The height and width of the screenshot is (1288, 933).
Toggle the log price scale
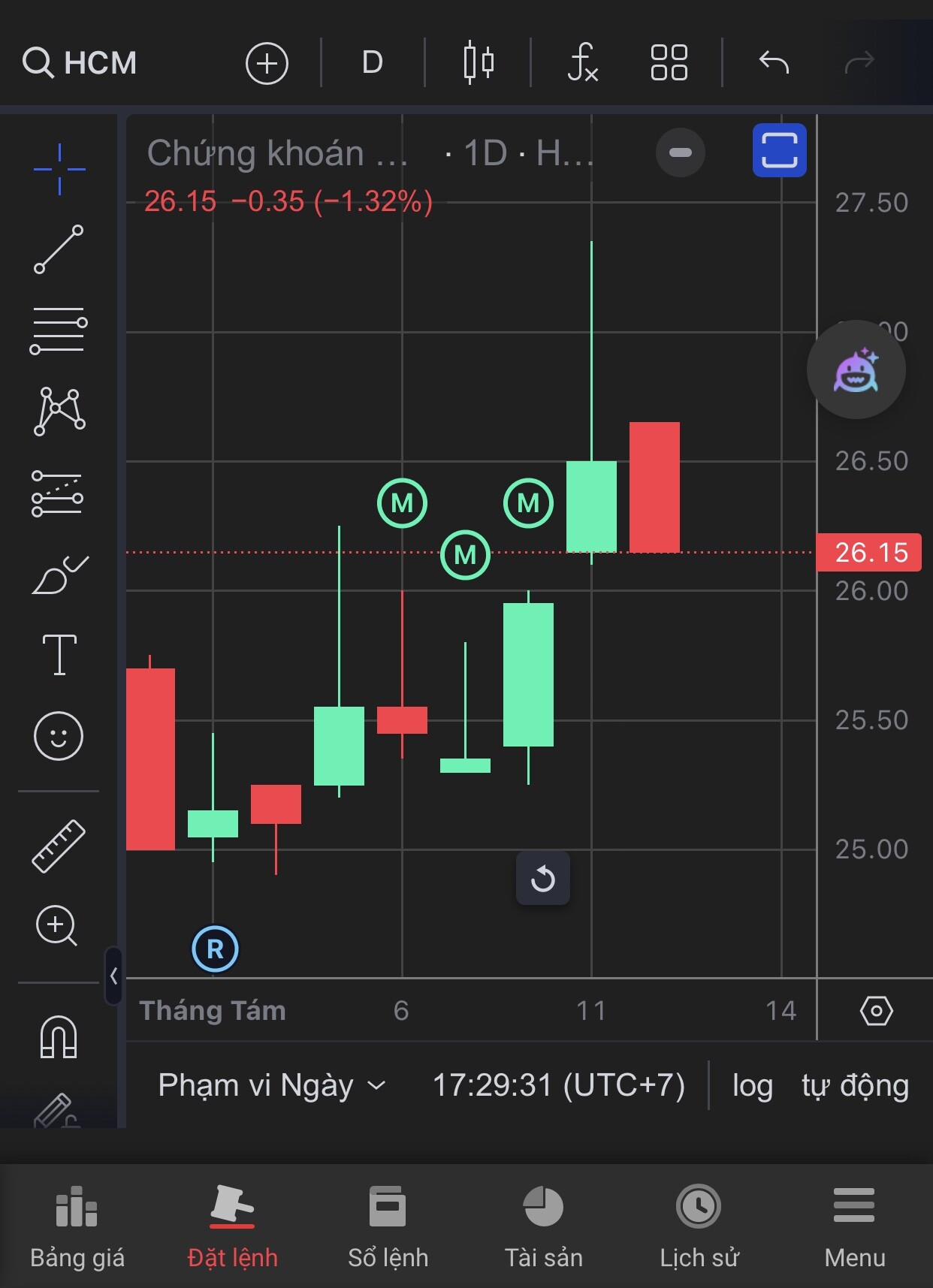coord(753,1086)
